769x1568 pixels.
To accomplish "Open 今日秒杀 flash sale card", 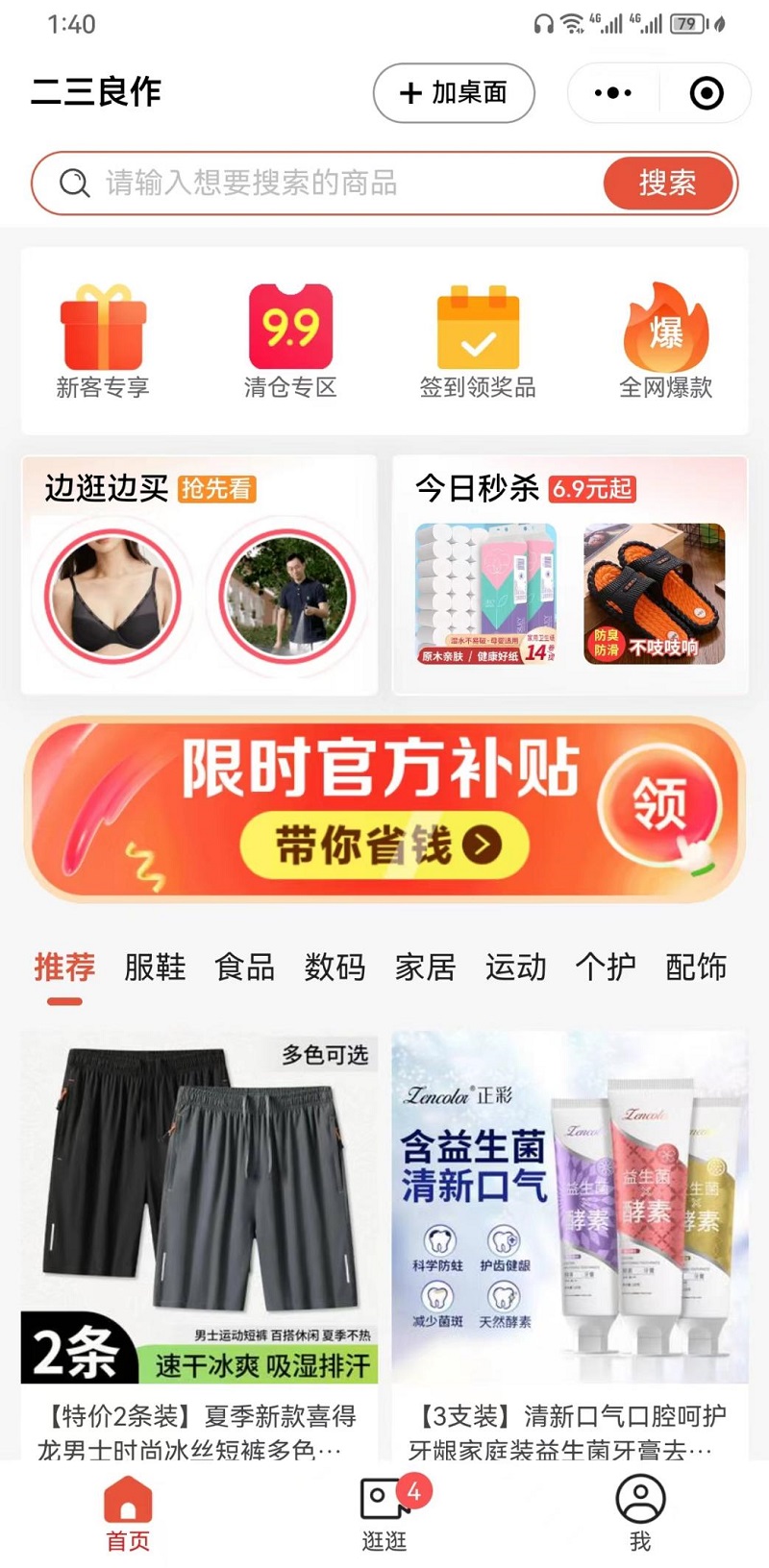I will pos(569,575).
